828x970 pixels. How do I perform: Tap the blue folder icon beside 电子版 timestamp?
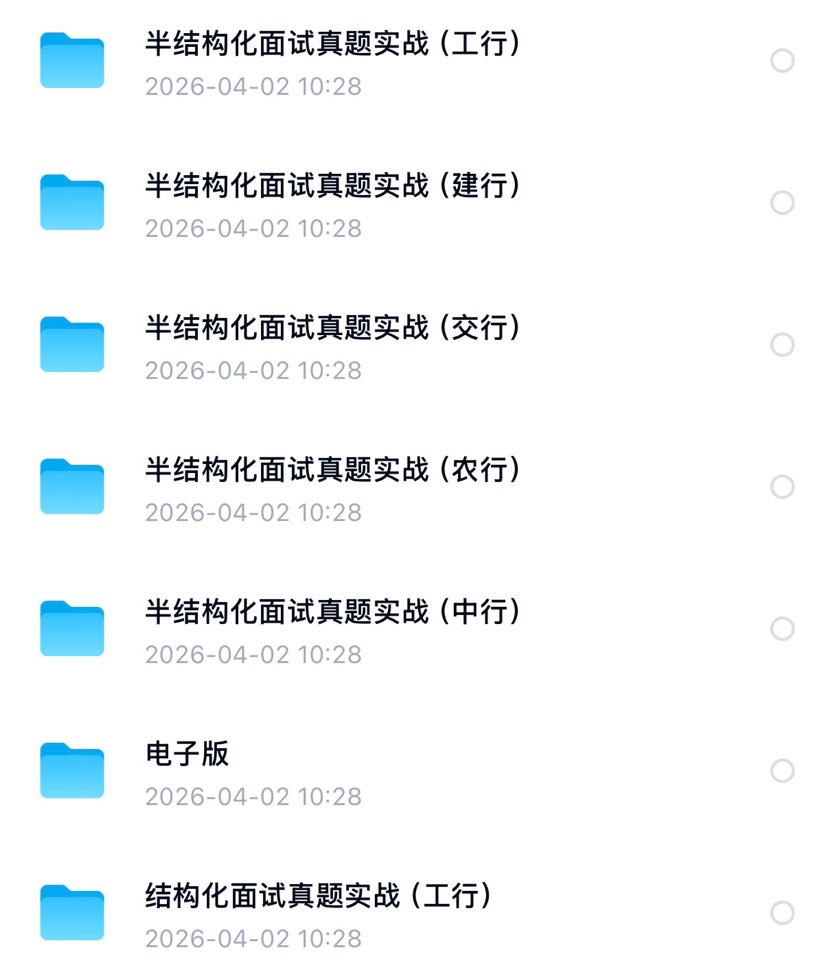coord(71,770)
